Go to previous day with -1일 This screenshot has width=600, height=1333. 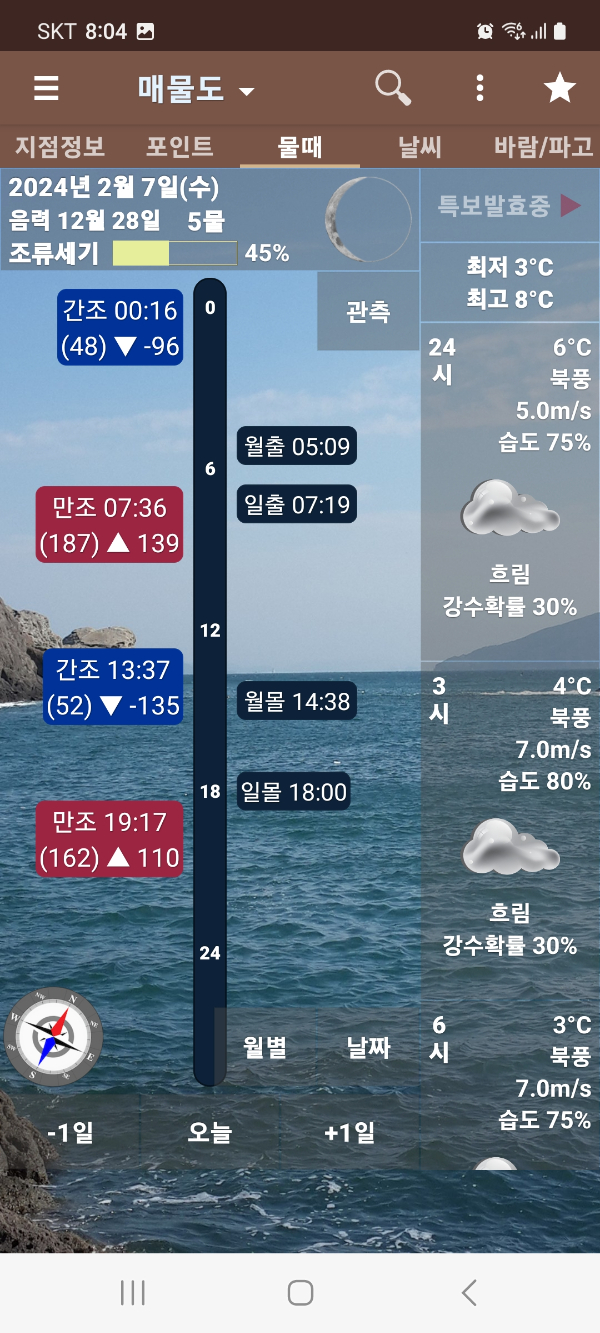[x=70, y=1132]
